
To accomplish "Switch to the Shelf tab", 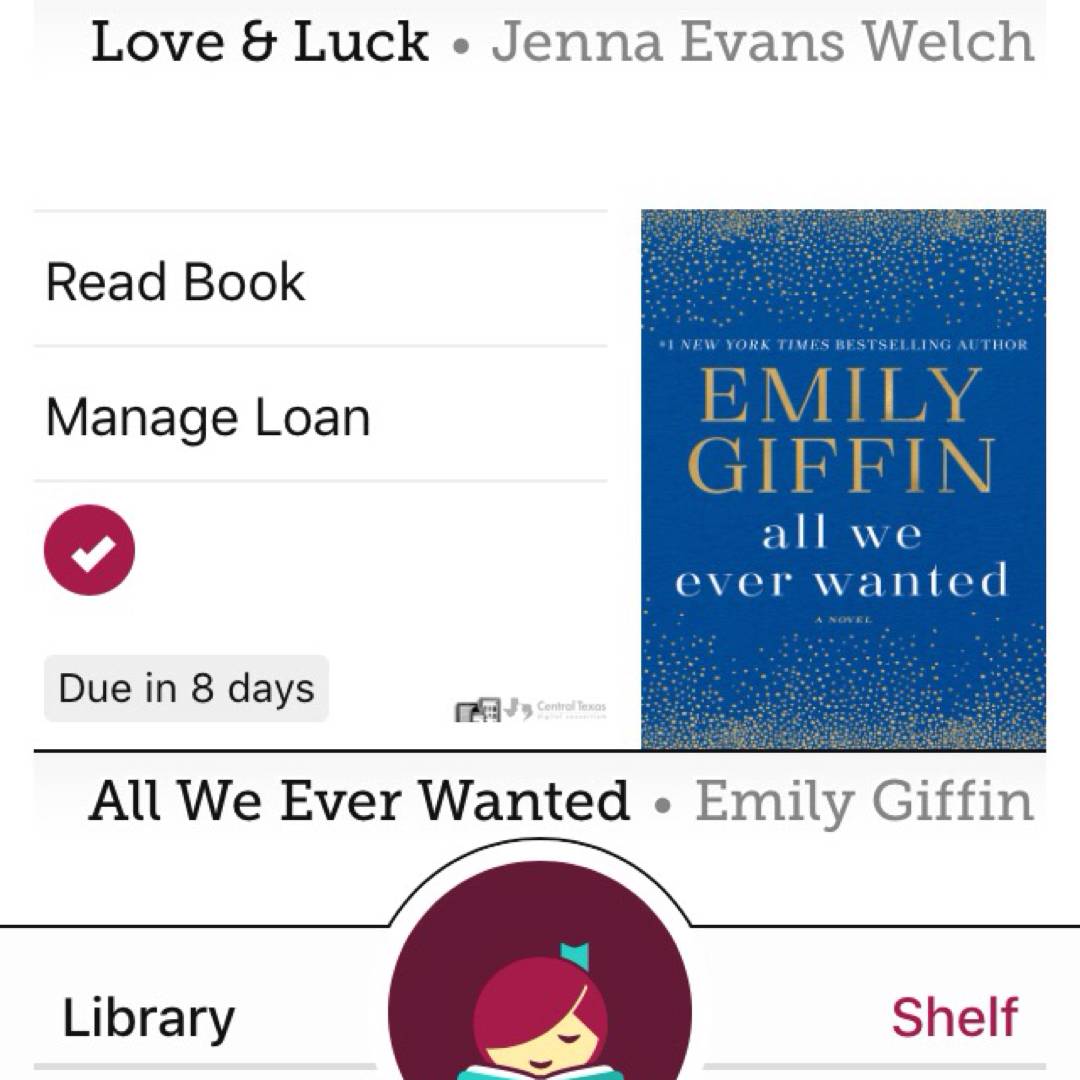I will (954, 1017).
